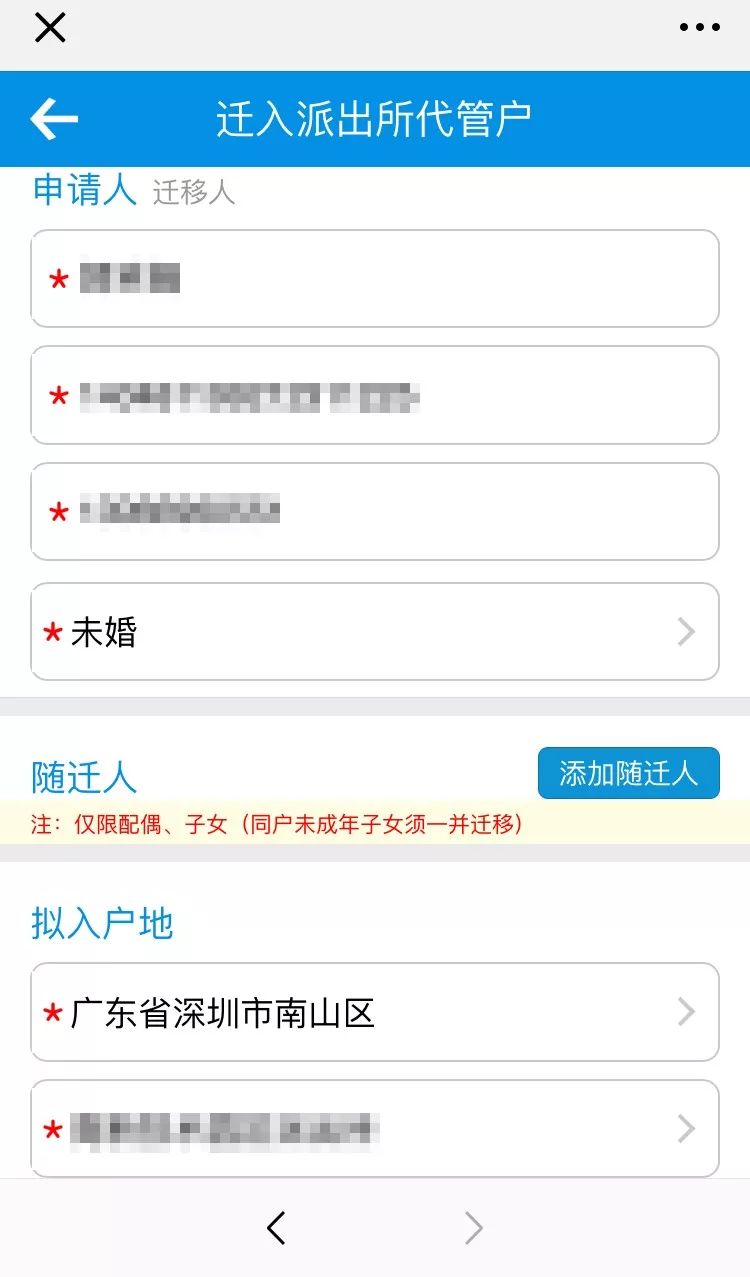
Task: Navigate back with the bottom browser arrow
Action: (277, 1228)
